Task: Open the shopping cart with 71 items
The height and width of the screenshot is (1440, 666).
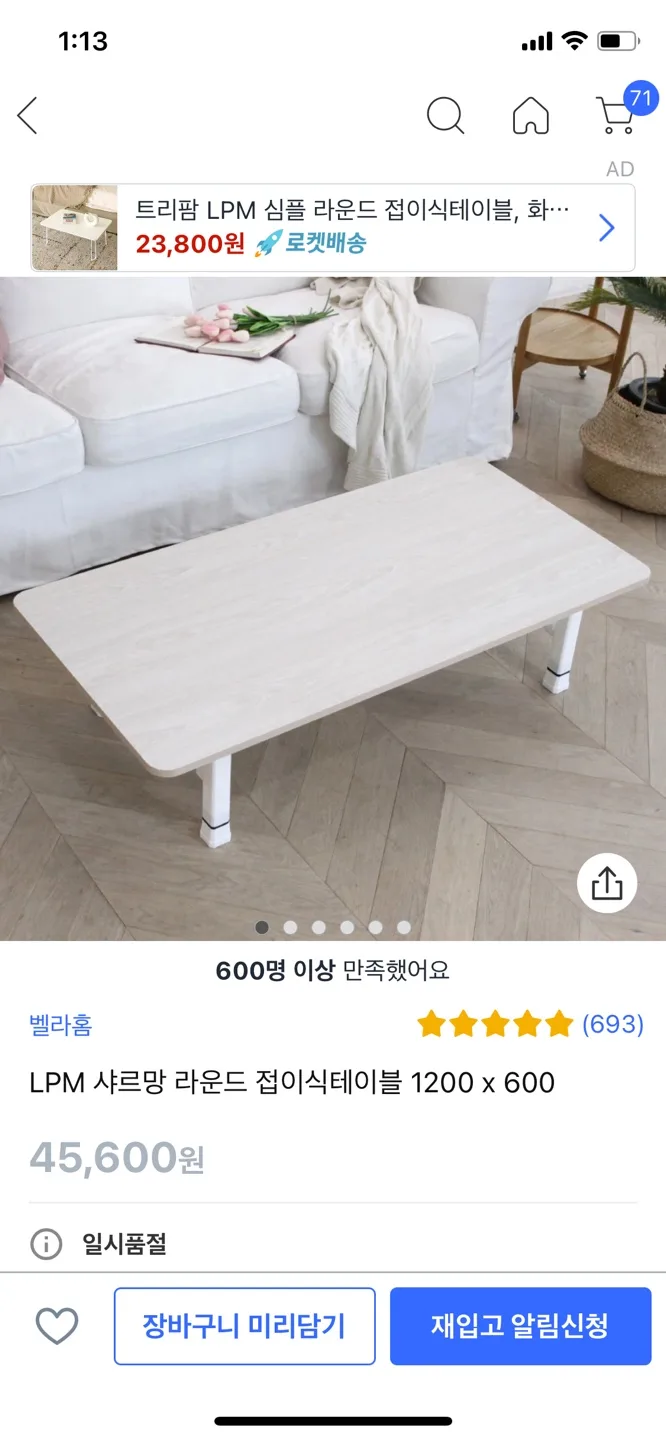Action: [618, 114]
